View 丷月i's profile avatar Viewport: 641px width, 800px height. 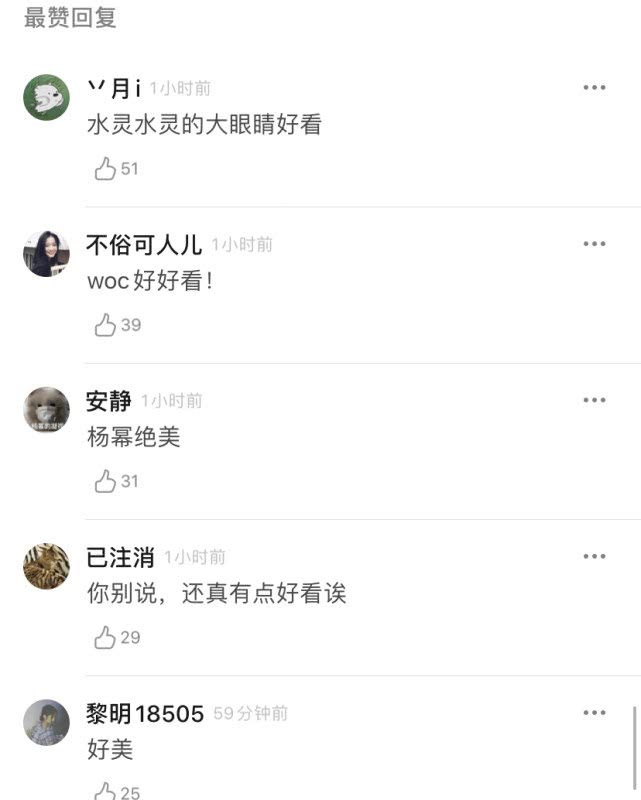pos(46,98)
